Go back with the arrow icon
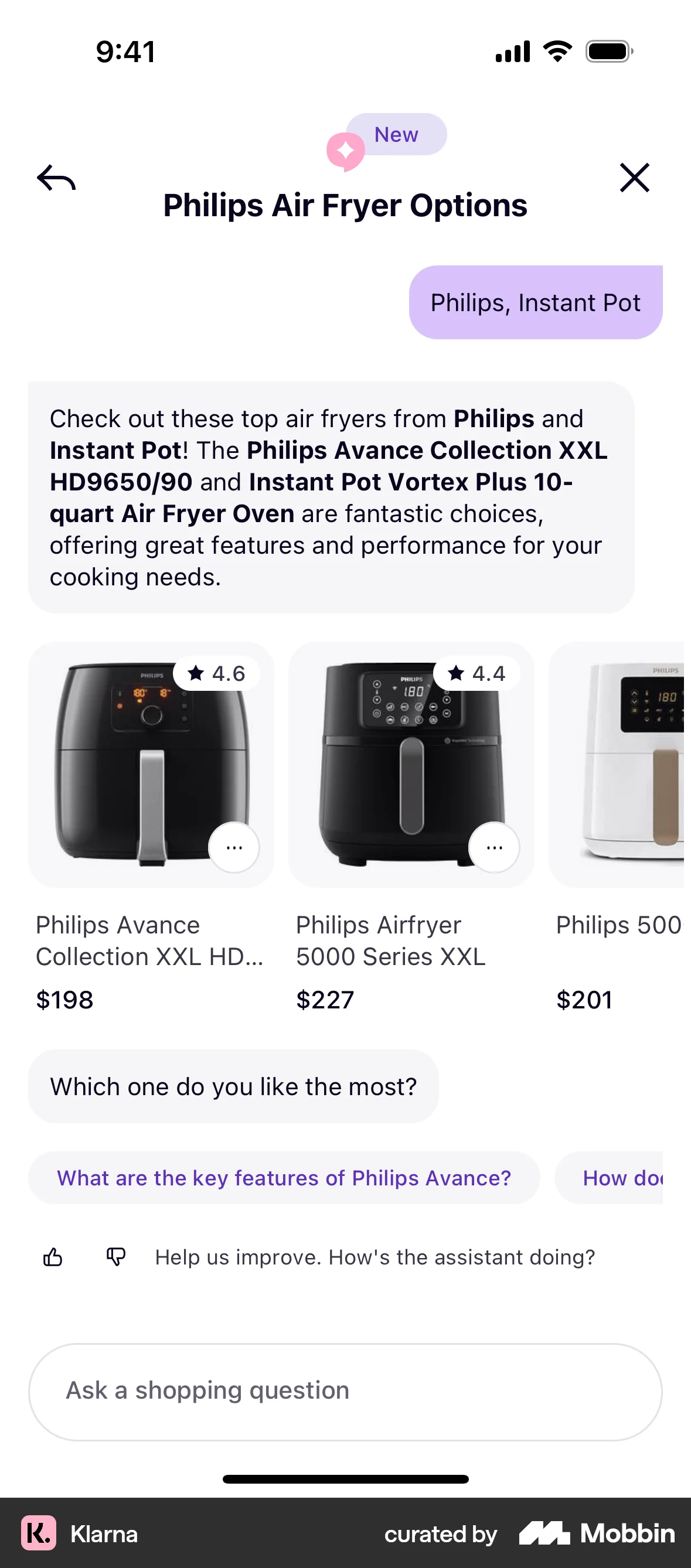 point(56,178)
